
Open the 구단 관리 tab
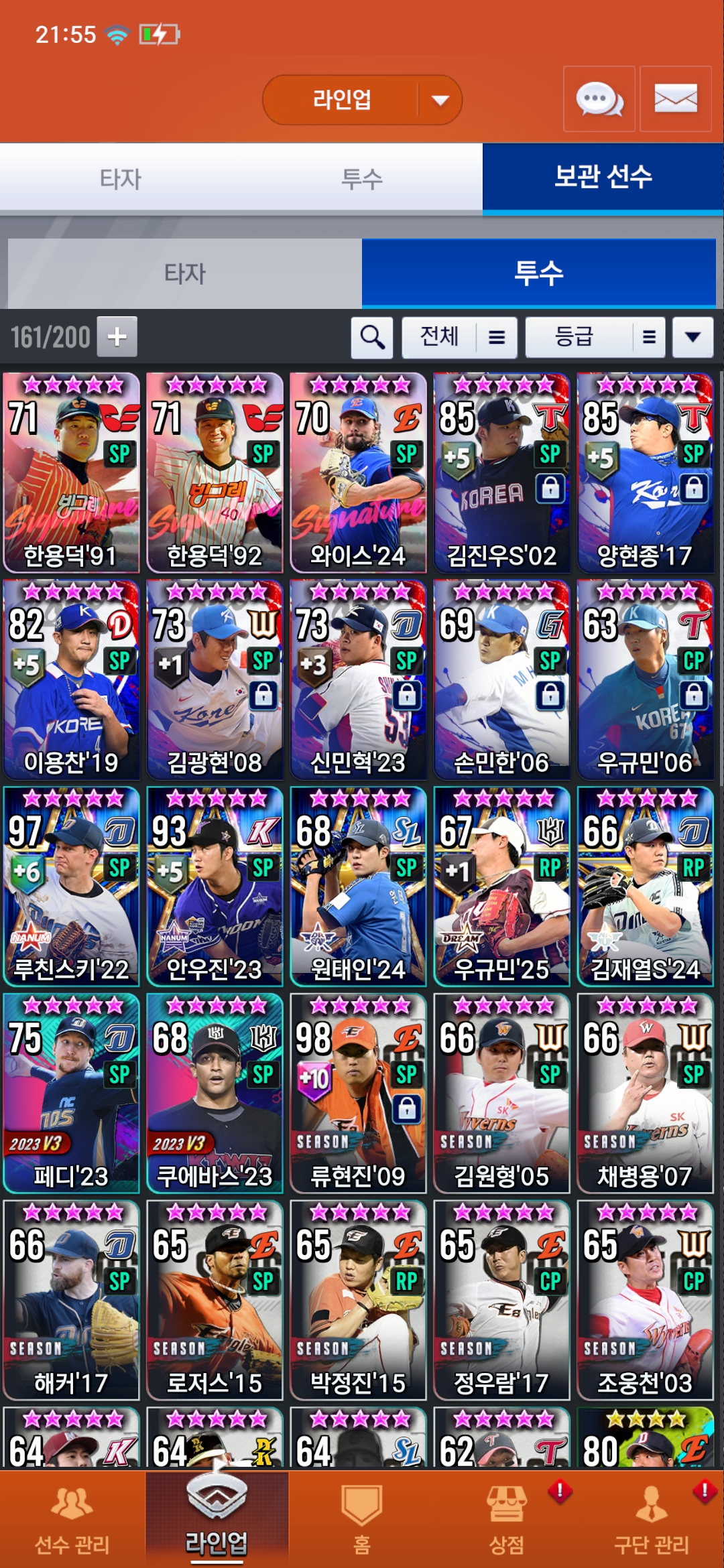coord(652,1520)
